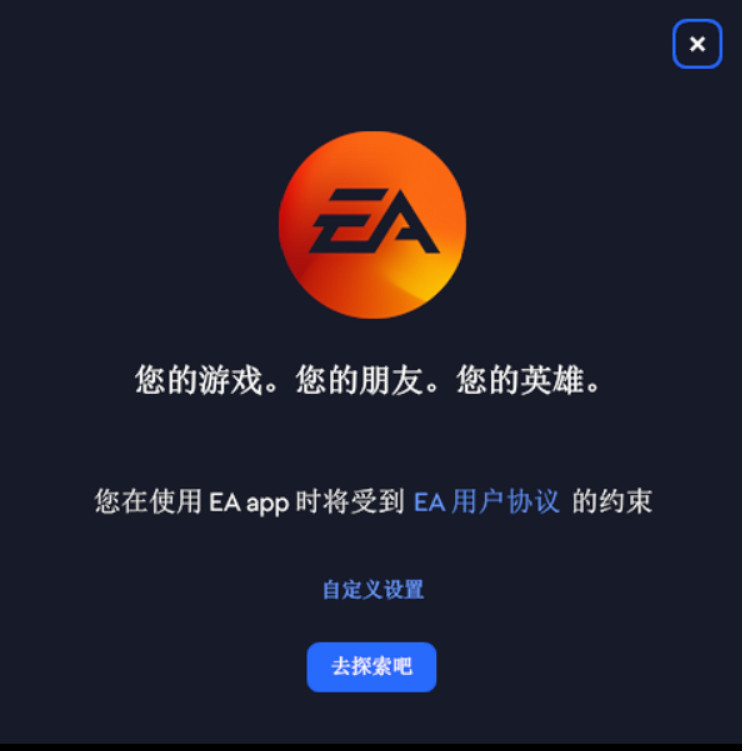Tap the 去探索吧 button
The height and width of the screenshot is (751, 742).
pos(371,667)
